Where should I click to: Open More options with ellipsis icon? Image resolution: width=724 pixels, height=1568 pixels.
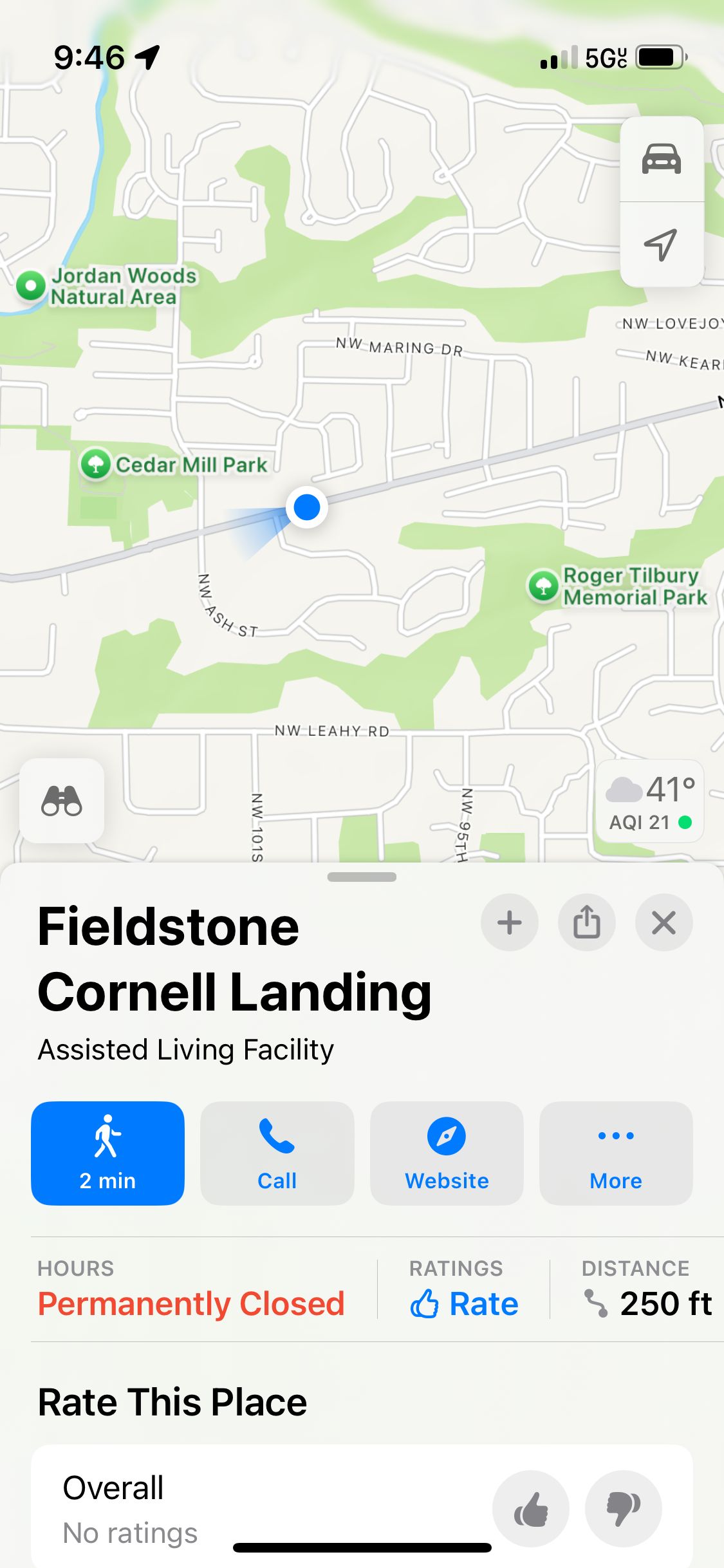(x=616, y=1152)
